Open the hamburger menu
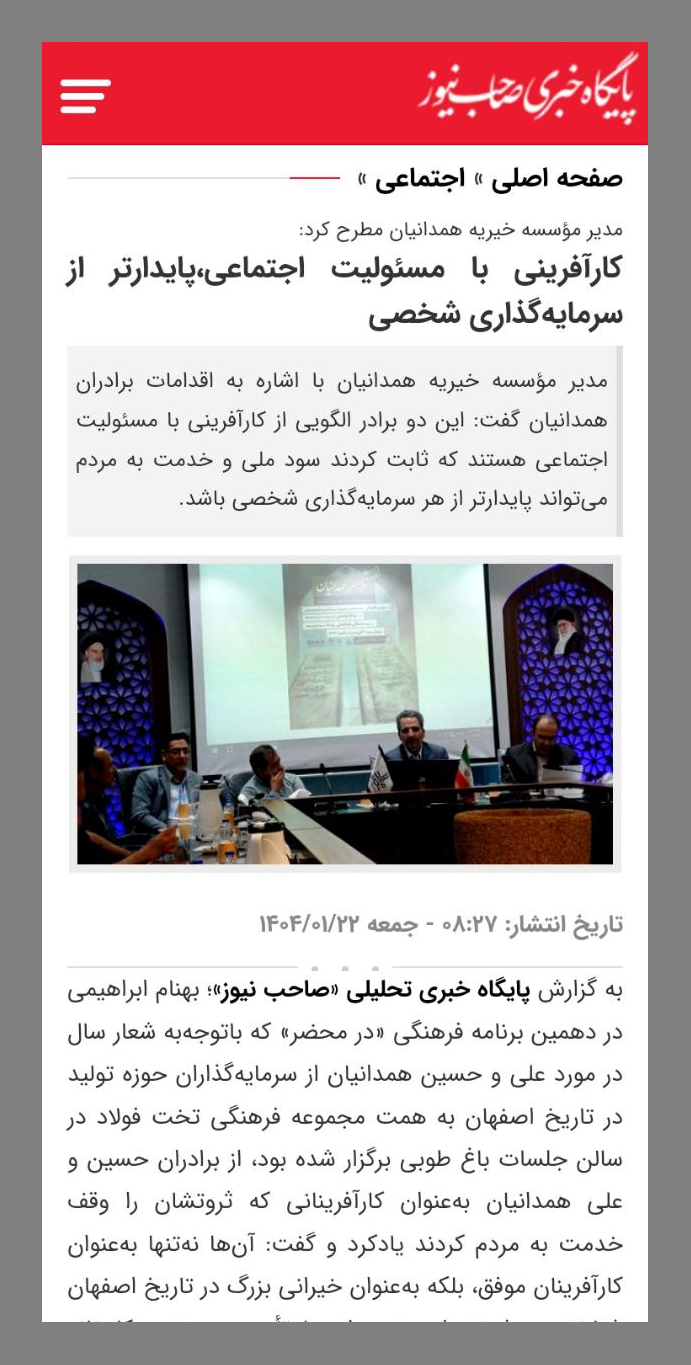691x1365 pixels. coord(85,95)
